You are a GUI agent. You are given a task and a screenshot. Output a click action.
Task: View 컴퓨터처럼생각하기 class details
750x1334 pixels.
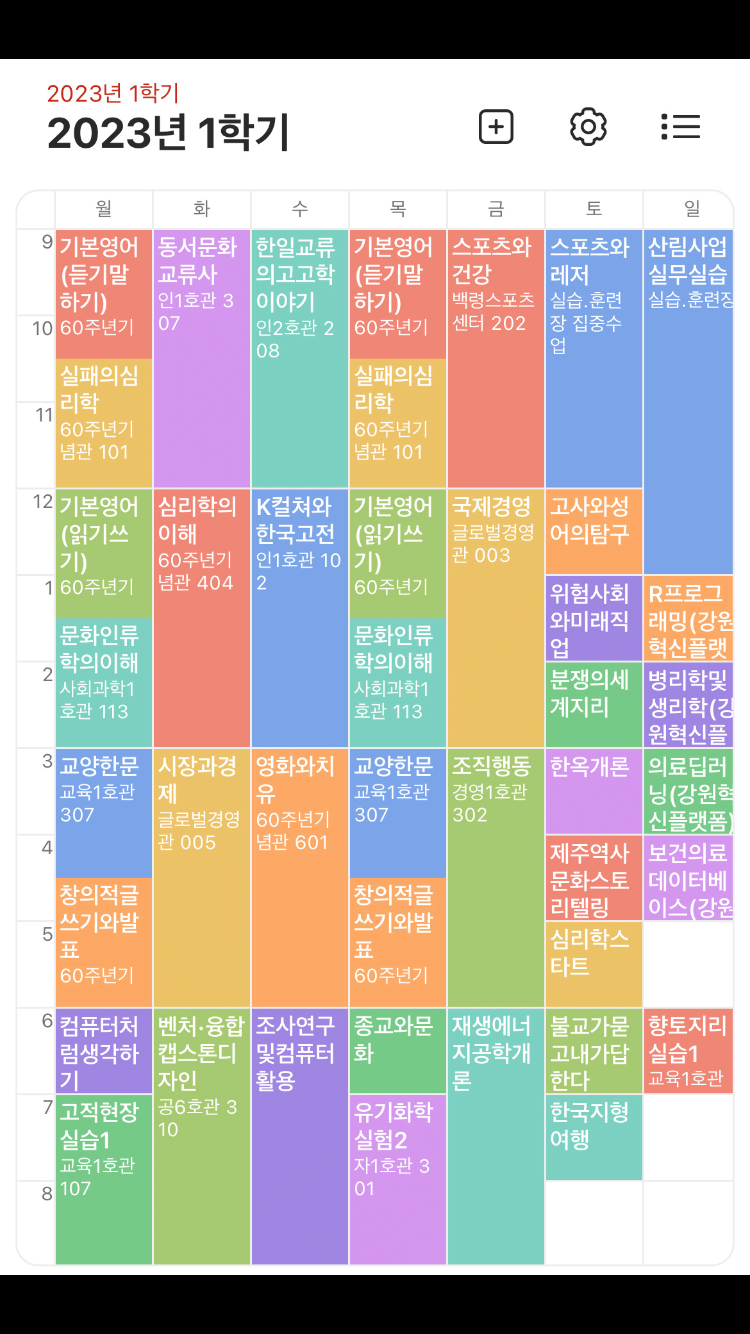click(x=103, y=1051)
